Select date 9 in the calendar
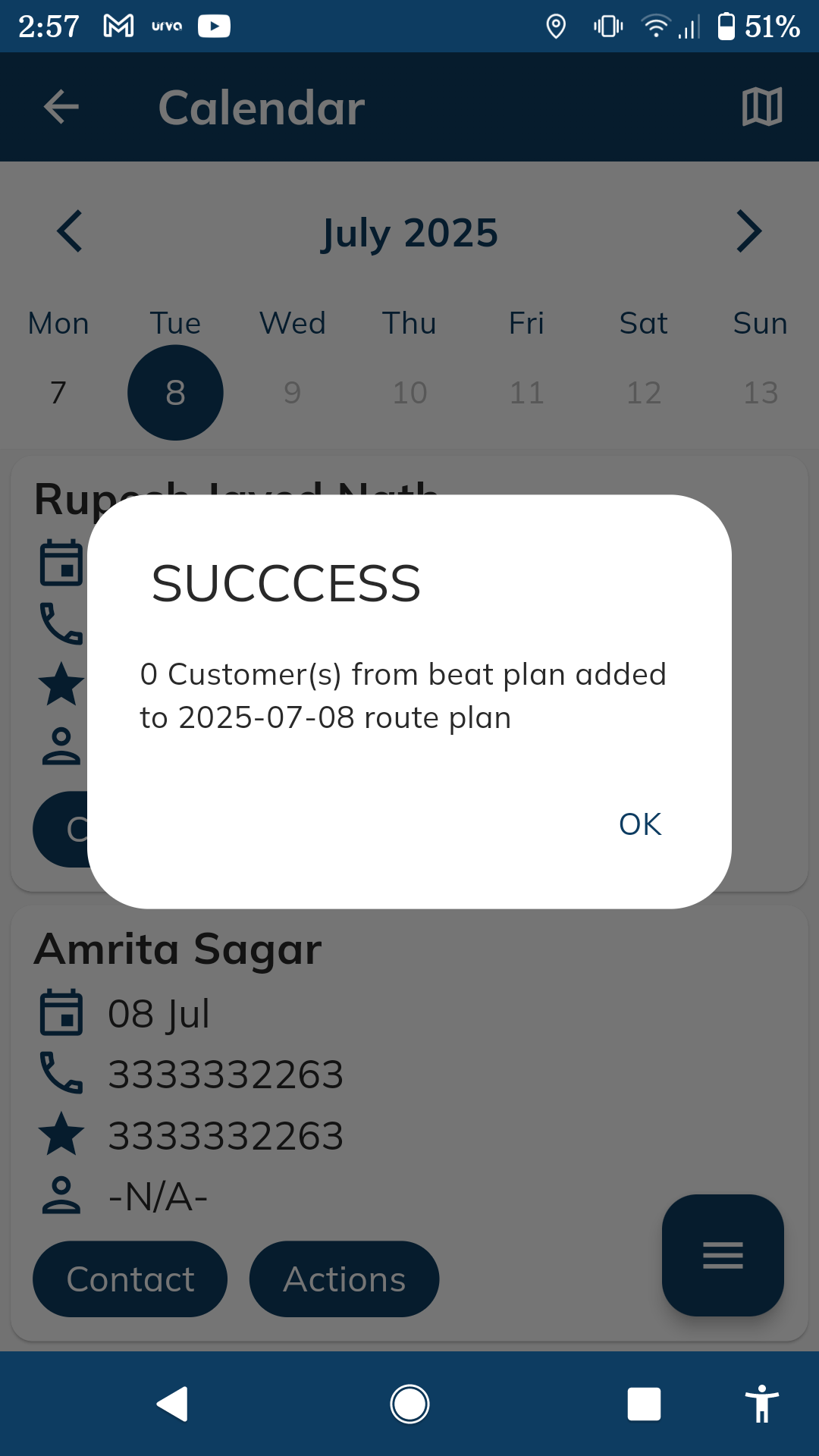819x1456 pixels. tap(293, 393)
